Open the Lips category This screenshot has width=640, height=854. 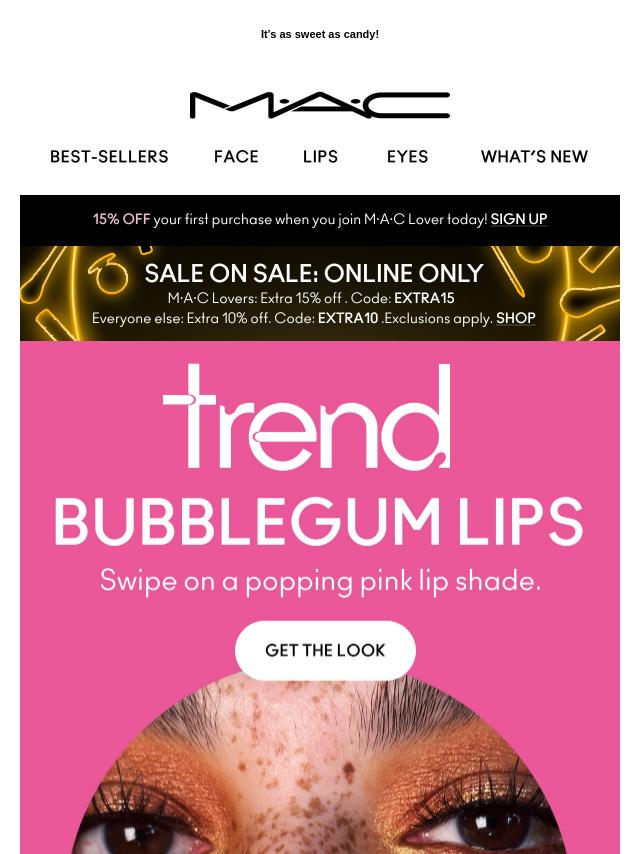click(x=320, y=157)
